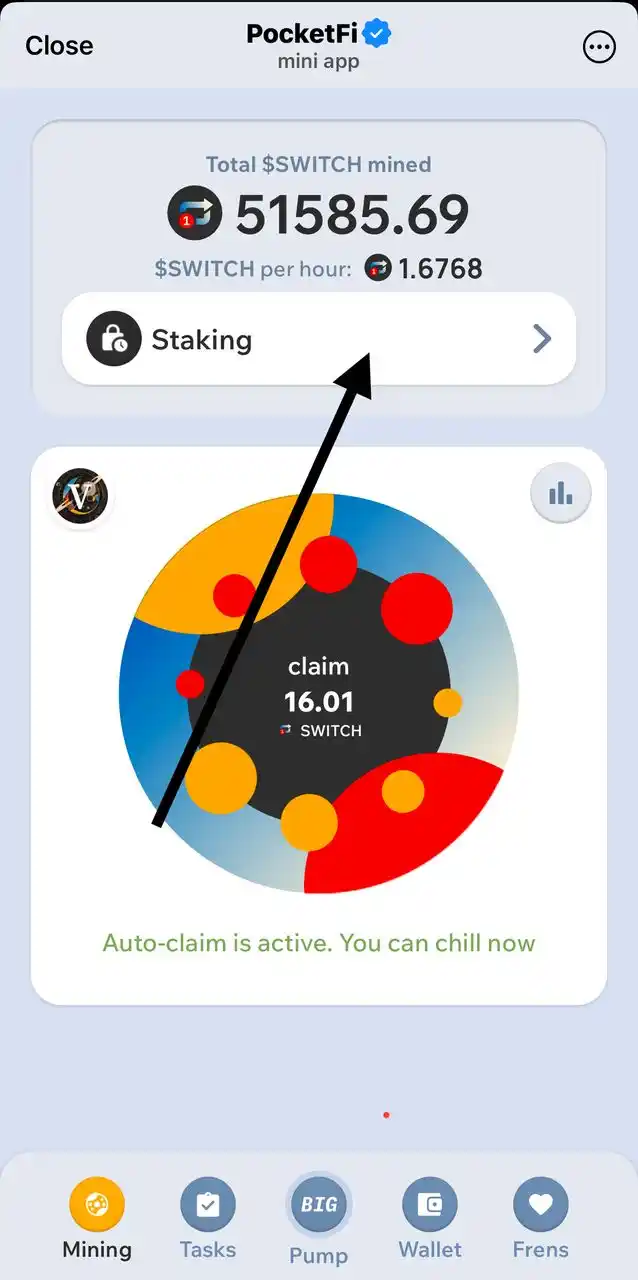Open the Wallet tab
The height and width of the screenshot is (1280, 638).
pos(430,1218)
